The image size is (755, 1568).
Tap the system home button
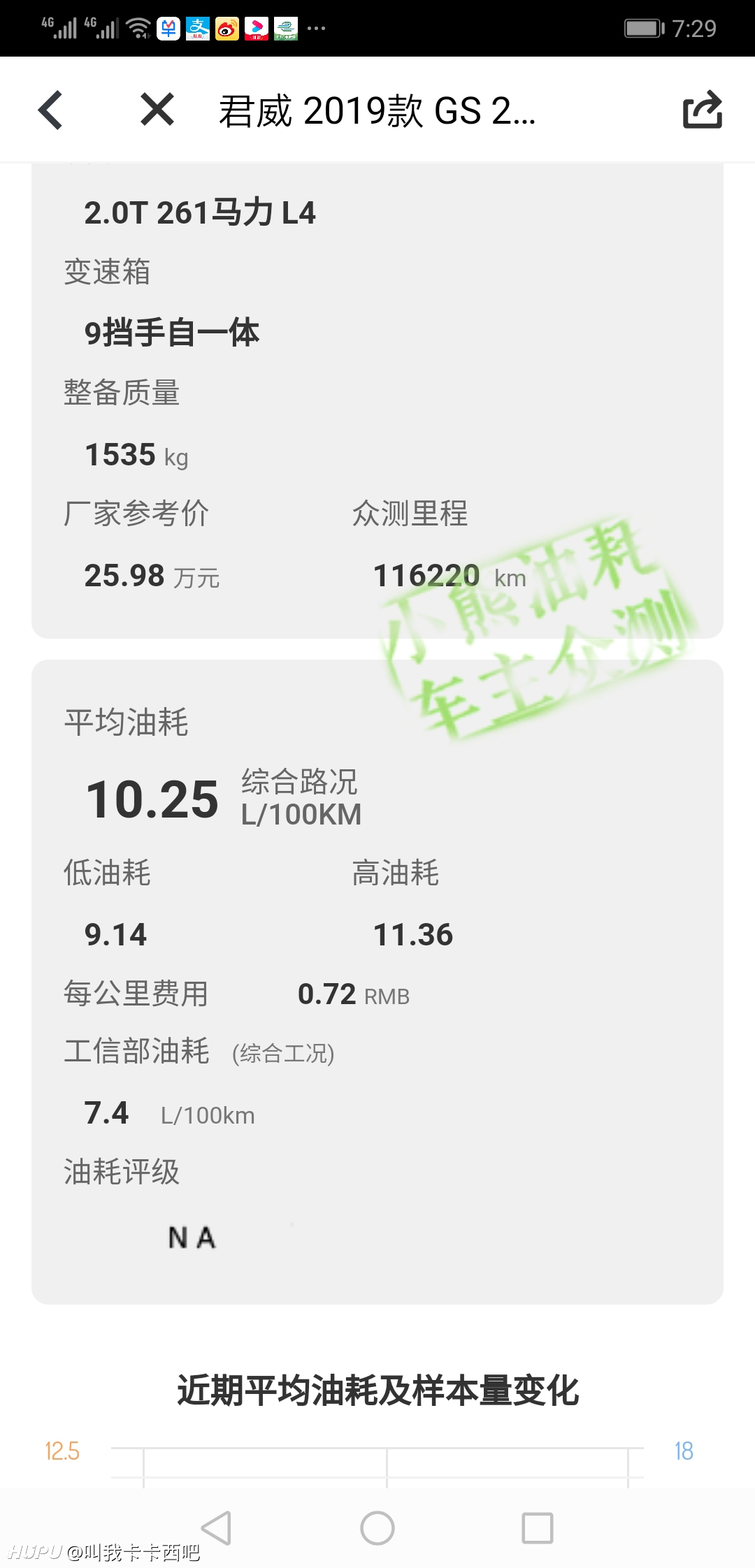(377, 1527)
